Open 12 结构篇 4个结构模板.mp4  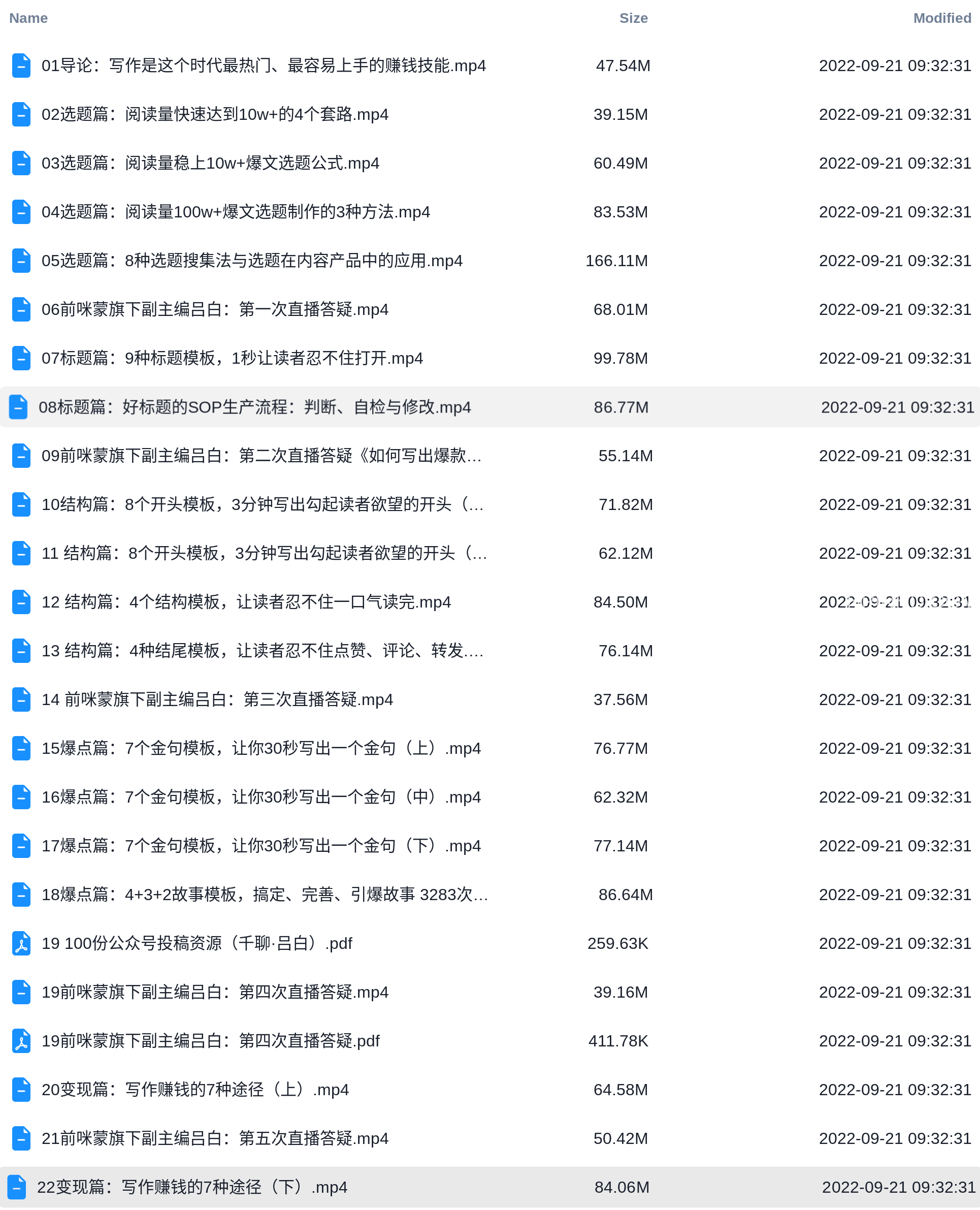point(246,602)
